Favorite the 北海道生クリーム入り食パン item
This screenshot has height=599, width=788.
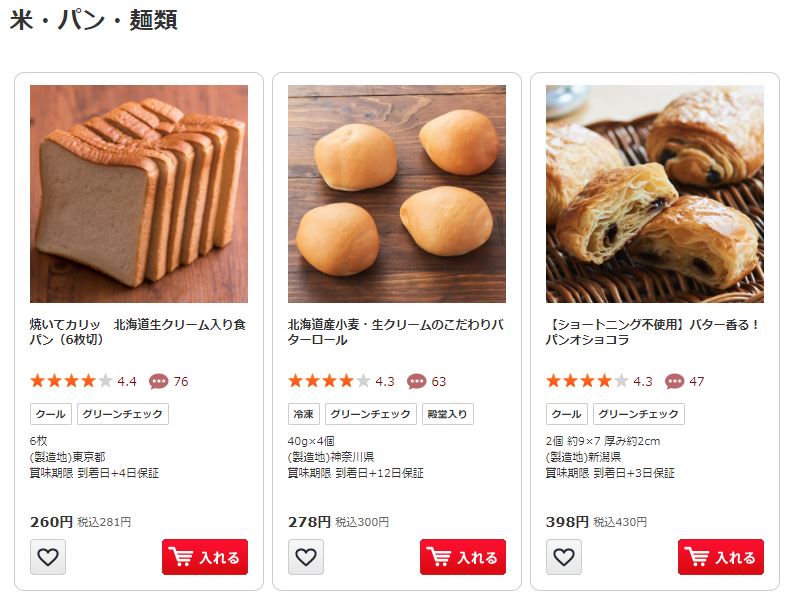pos(48,557)
